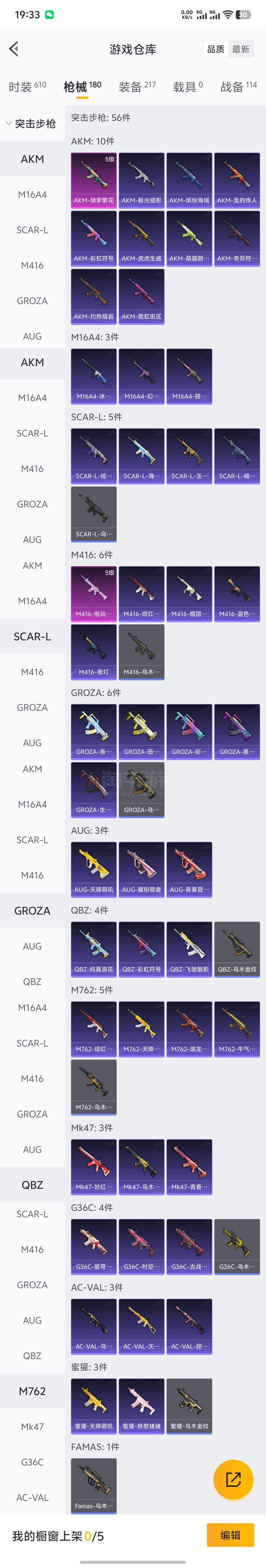Tap the 编辑 button
This screenshot has width=266, height=1568.
pyautogui.click(x=230, y=1535)
